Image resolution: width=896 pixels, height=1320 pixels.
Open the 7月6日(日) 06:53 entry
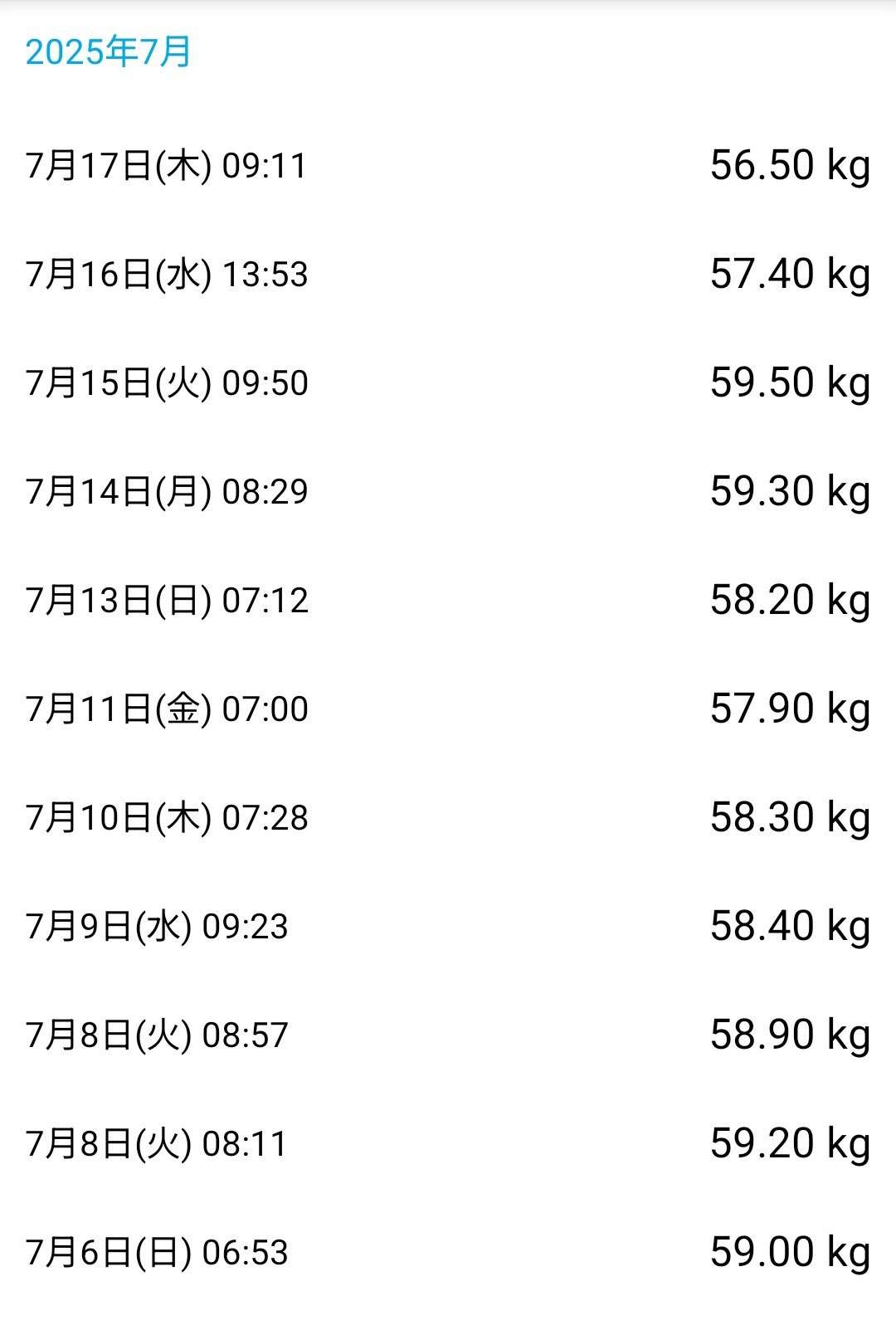(x=448, y=1252)
